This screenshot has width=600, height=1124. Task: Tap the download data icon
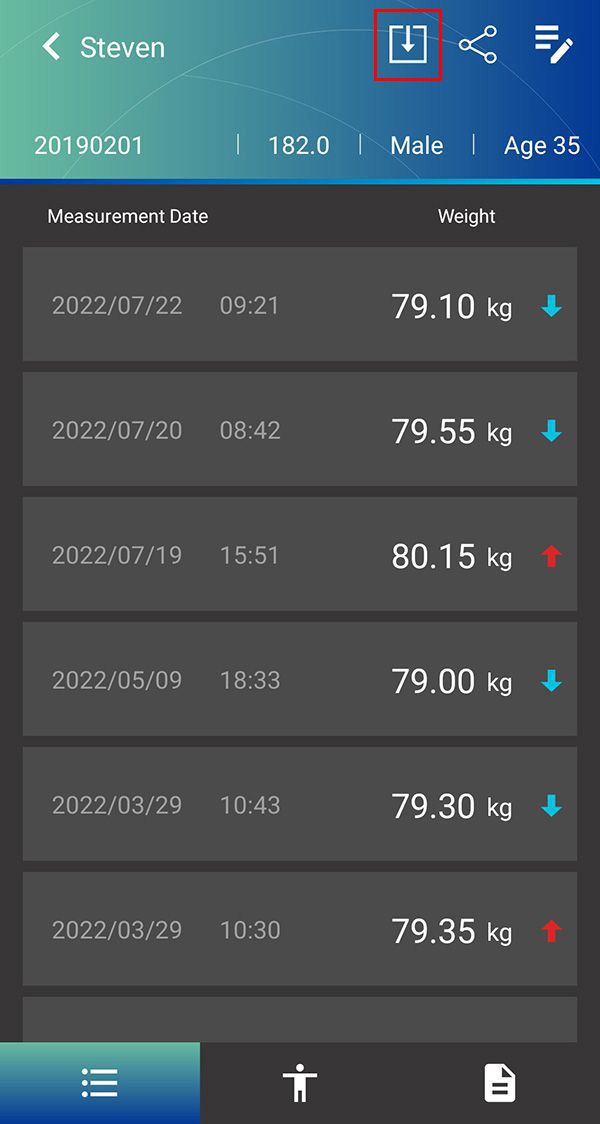408,45
